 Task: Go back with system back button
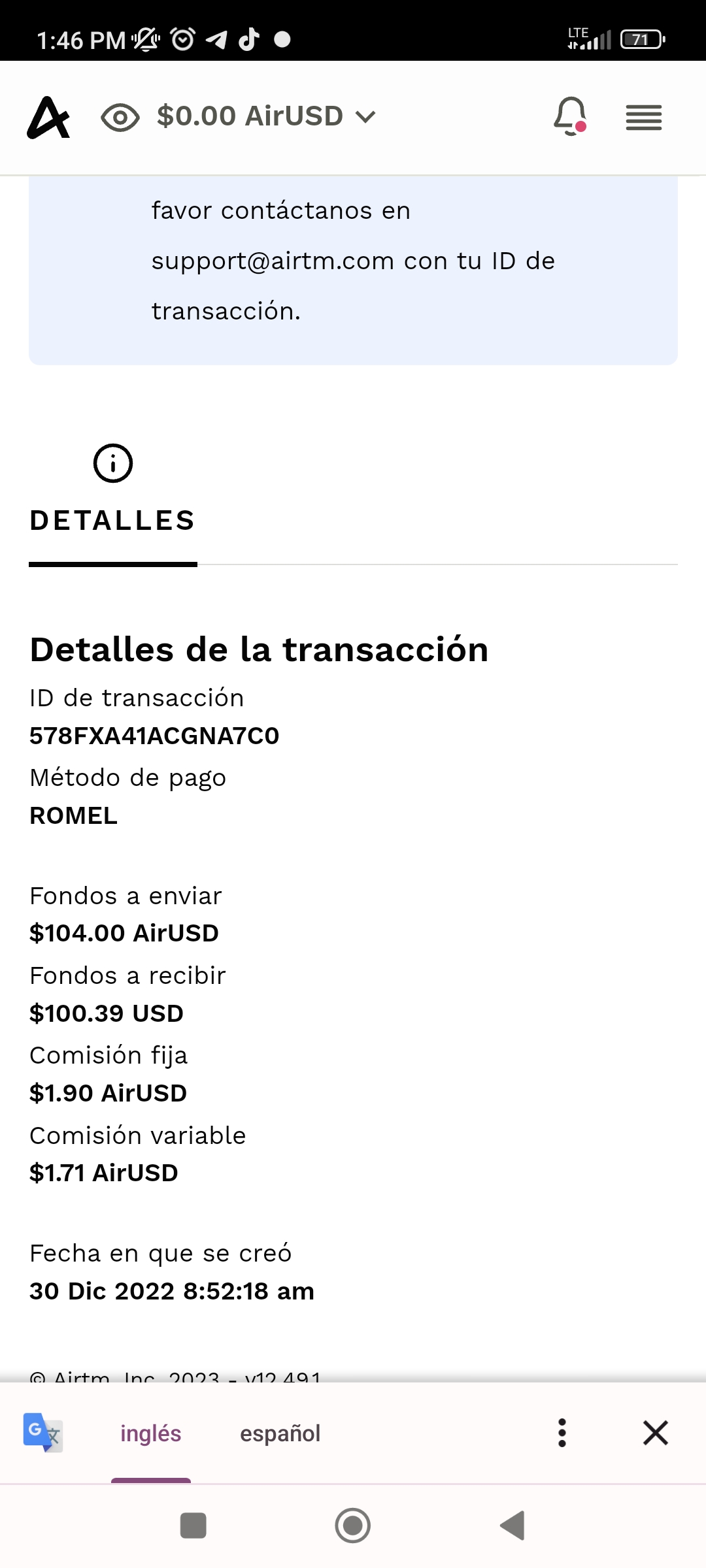click(x=513, y=1526)
